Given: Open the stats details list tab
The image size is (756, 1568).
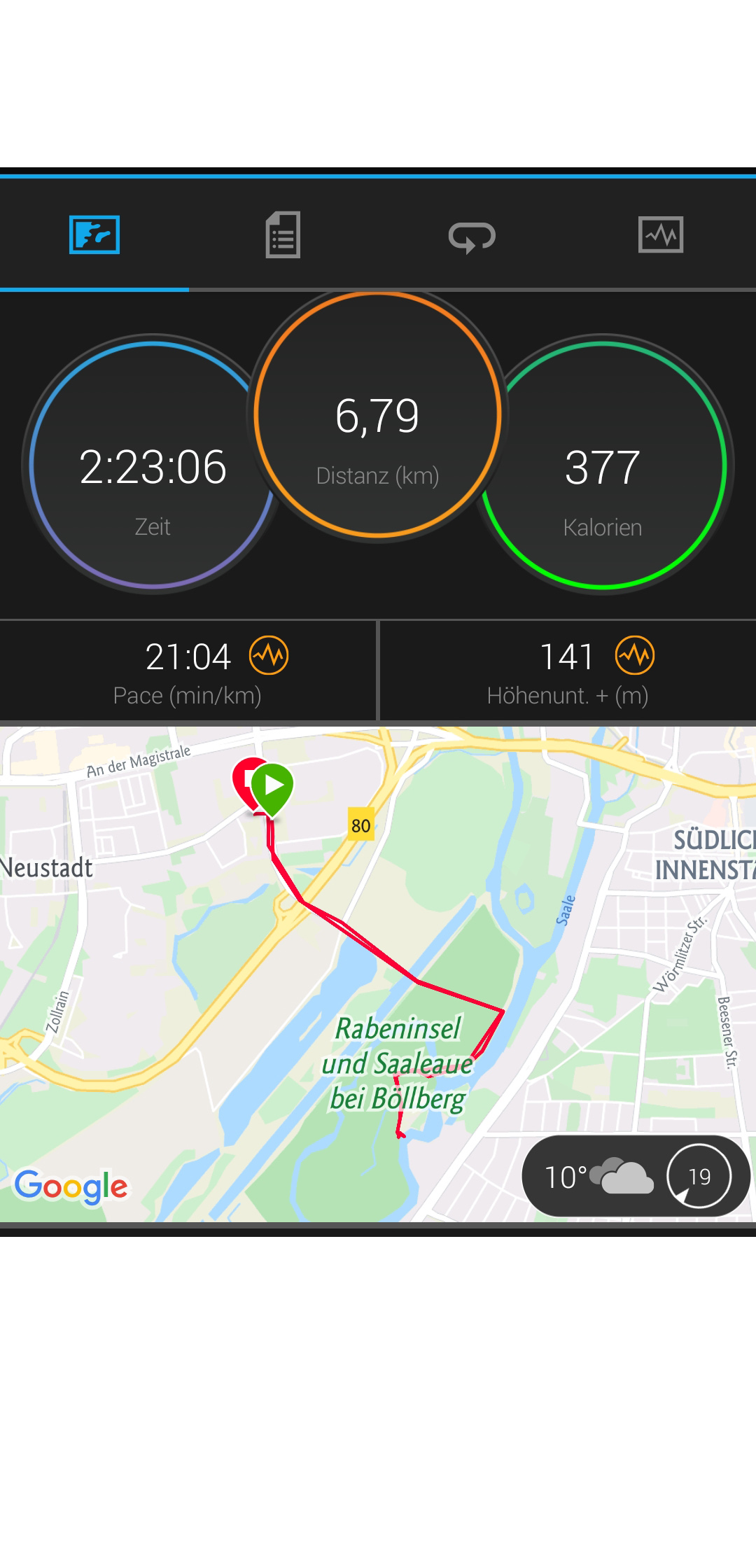Looking at the screenshot, I should coord(283,234).
